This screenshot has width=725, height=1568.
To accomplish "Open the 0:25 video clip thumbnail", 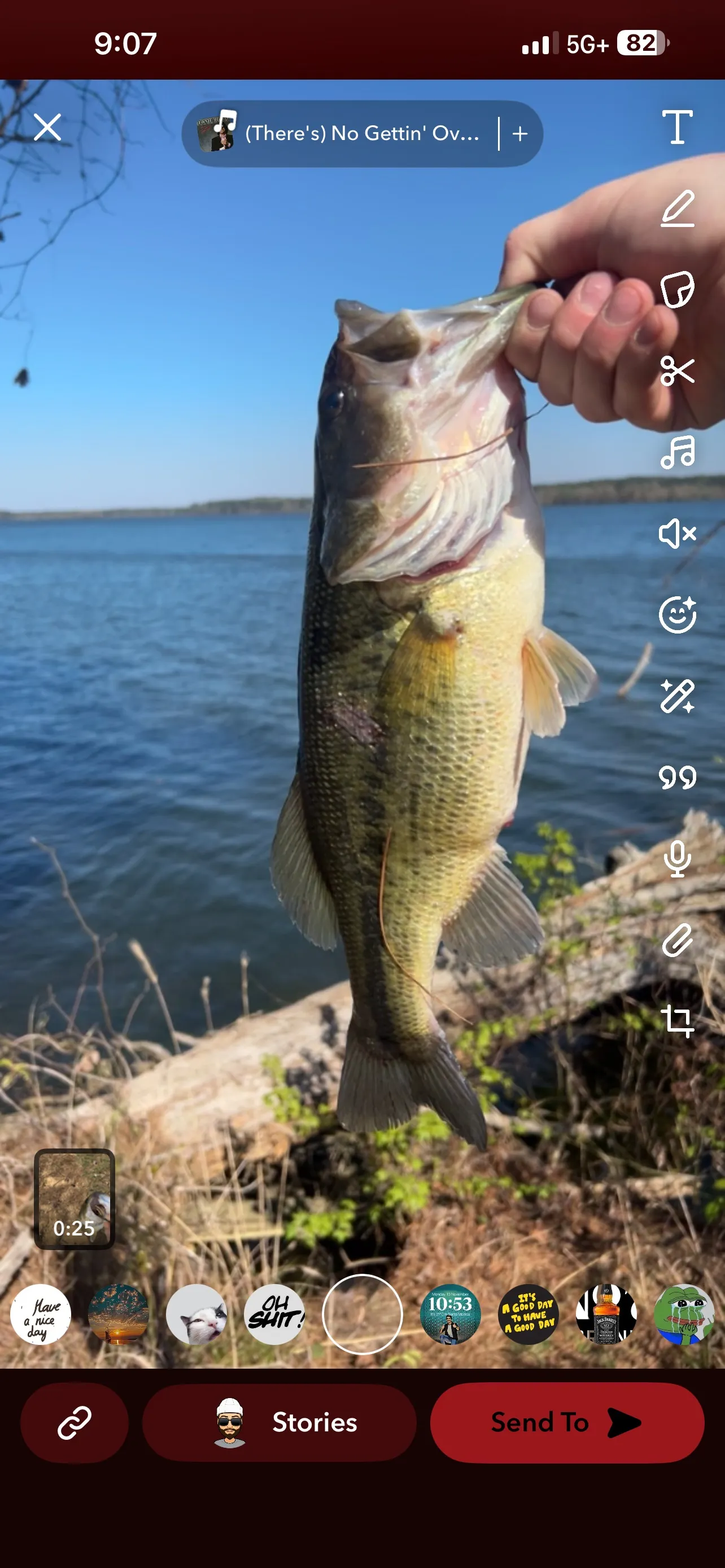I will (75, 1199).
